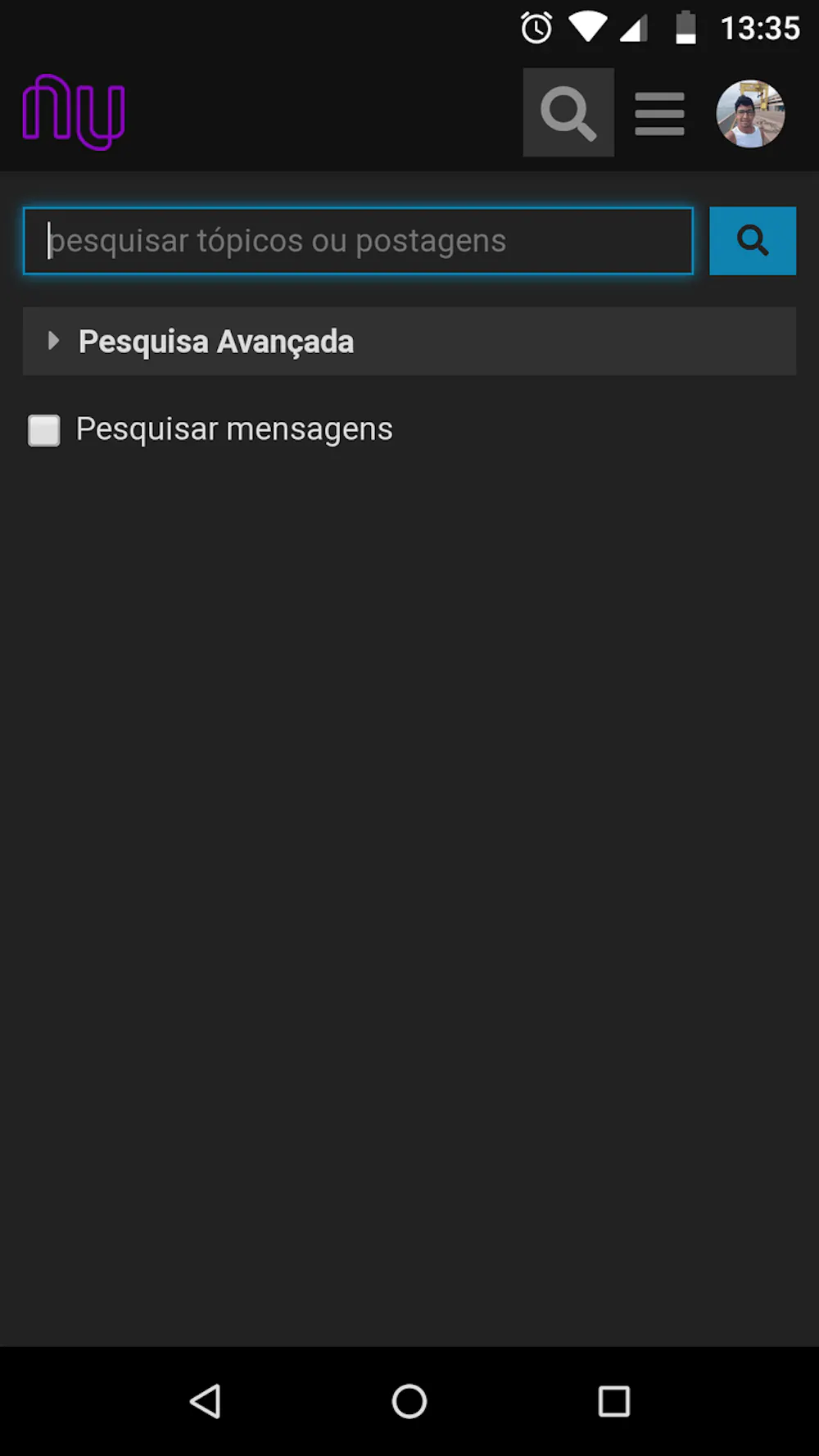Tap the Nu logo to go home

(74, 112)
